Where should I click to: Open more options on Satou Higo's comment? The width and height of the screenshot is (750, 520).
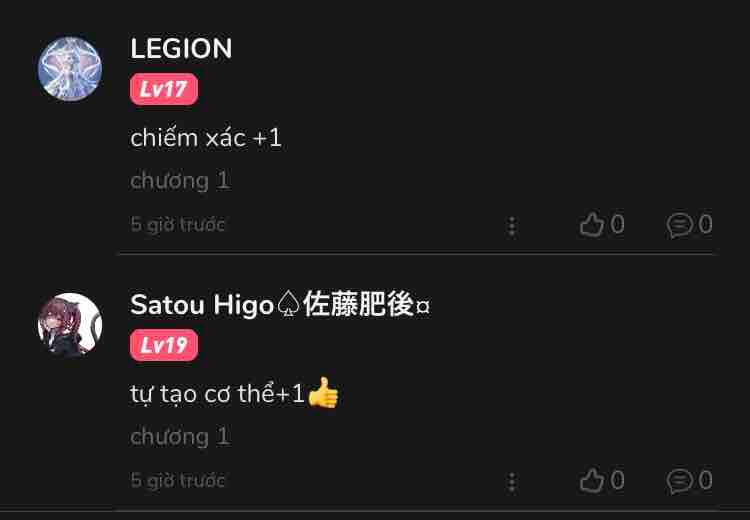click(512, 482)
